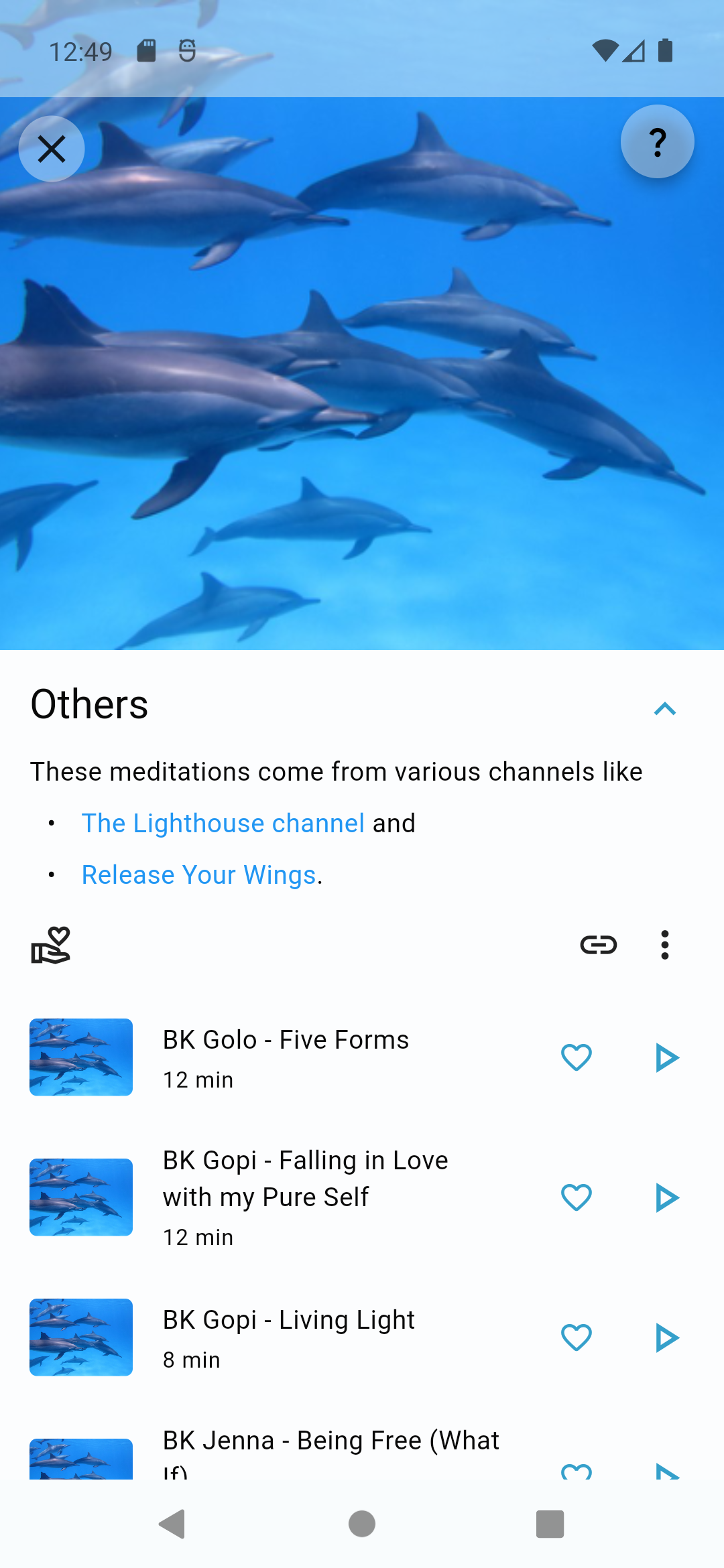The image size is (724, 1568).
Task: Tap the donate hand-heart icon
Action: pos(51,945)
